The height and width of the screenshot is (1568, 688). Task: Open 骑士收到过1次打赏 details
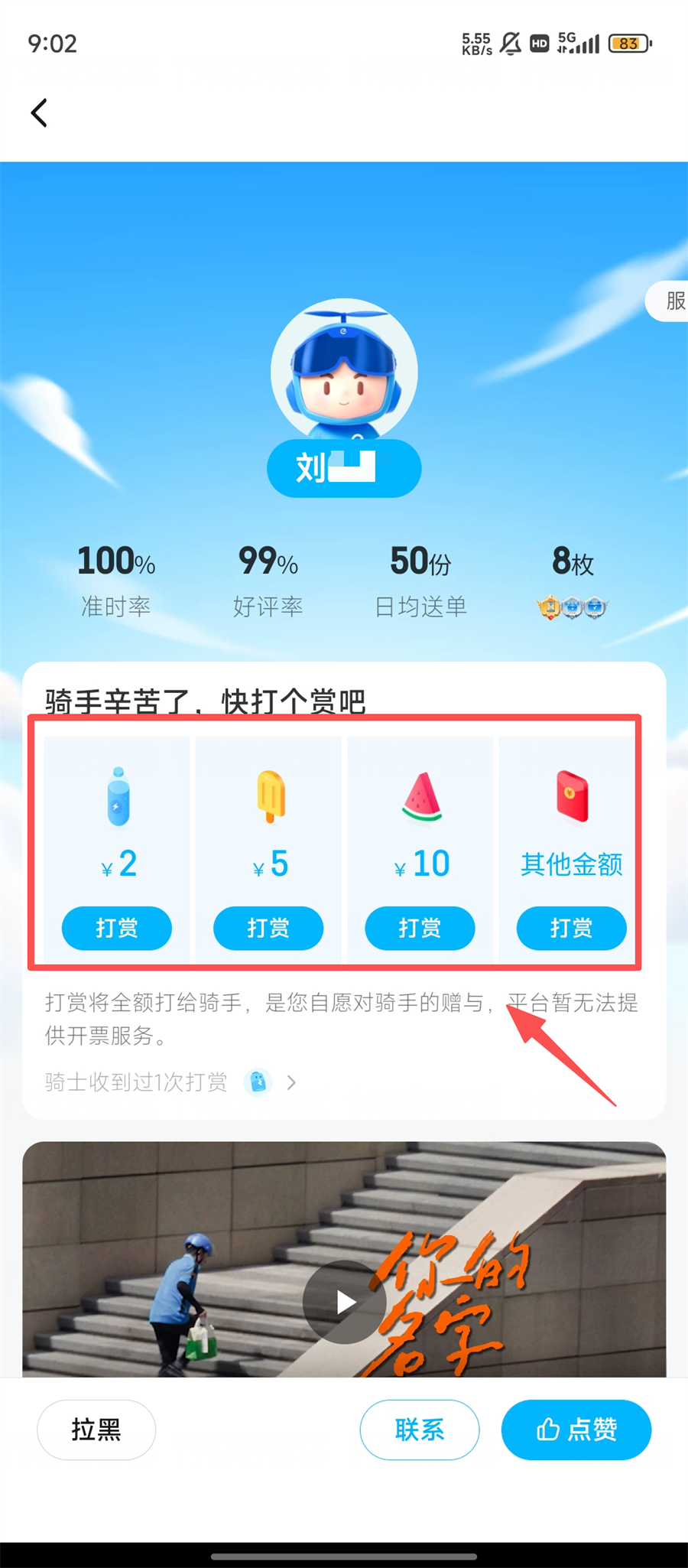pos(170,1082)
